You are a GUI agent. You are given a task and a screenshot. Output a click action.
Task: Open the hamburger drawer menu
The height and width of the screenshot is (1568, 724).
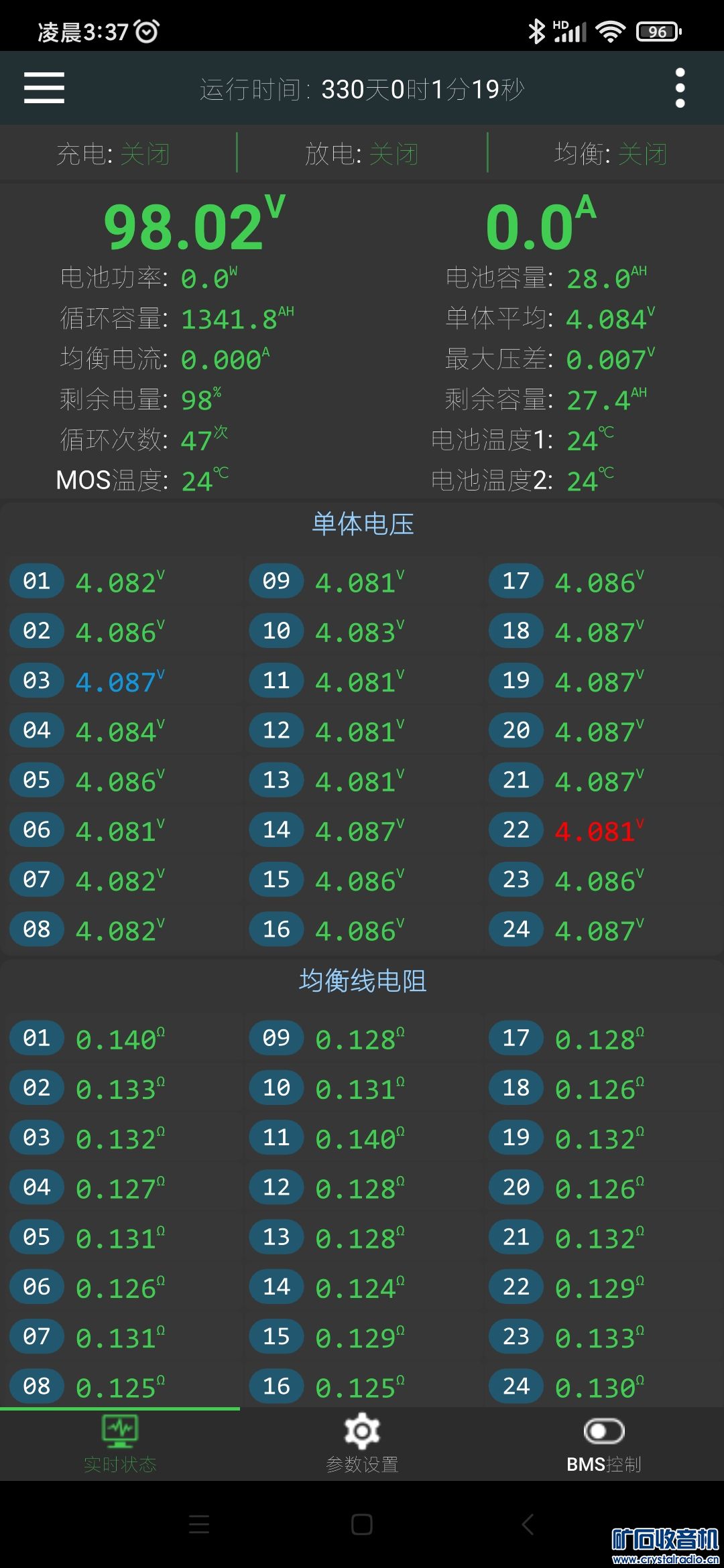44,88
